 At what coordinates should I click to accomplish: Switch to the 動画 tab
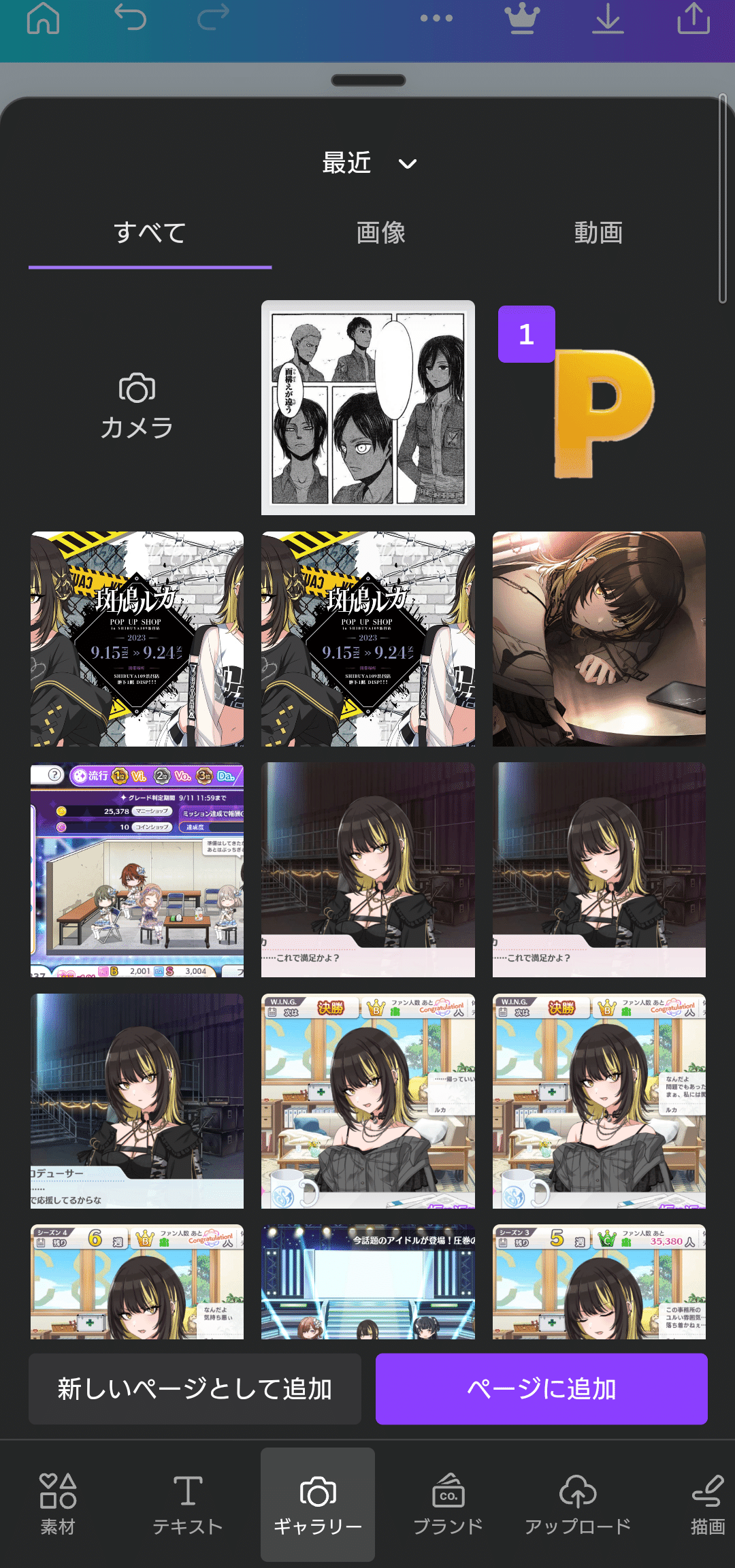point(598,233)
